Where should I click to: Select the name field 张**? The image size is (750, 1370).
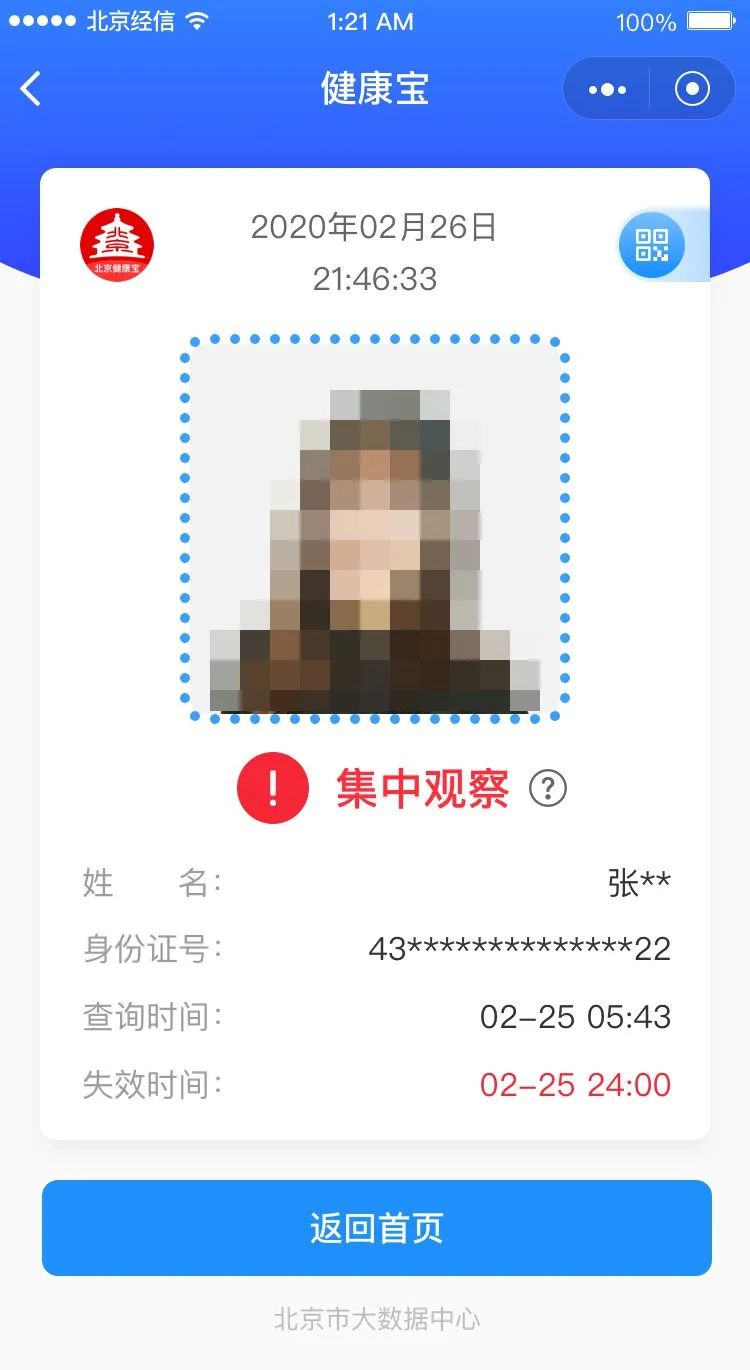point(640,882)
